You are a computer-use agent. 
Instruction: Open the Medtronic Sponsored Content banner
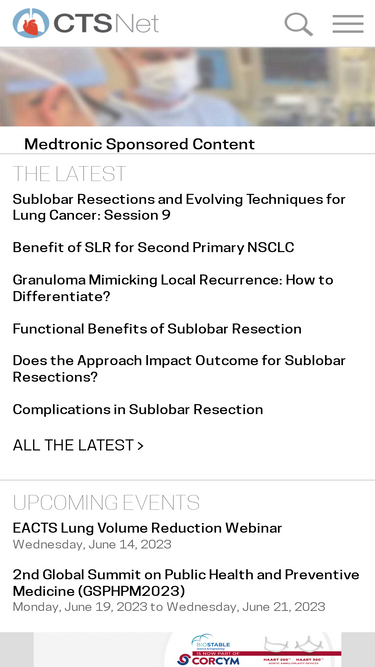click(188, 100)
